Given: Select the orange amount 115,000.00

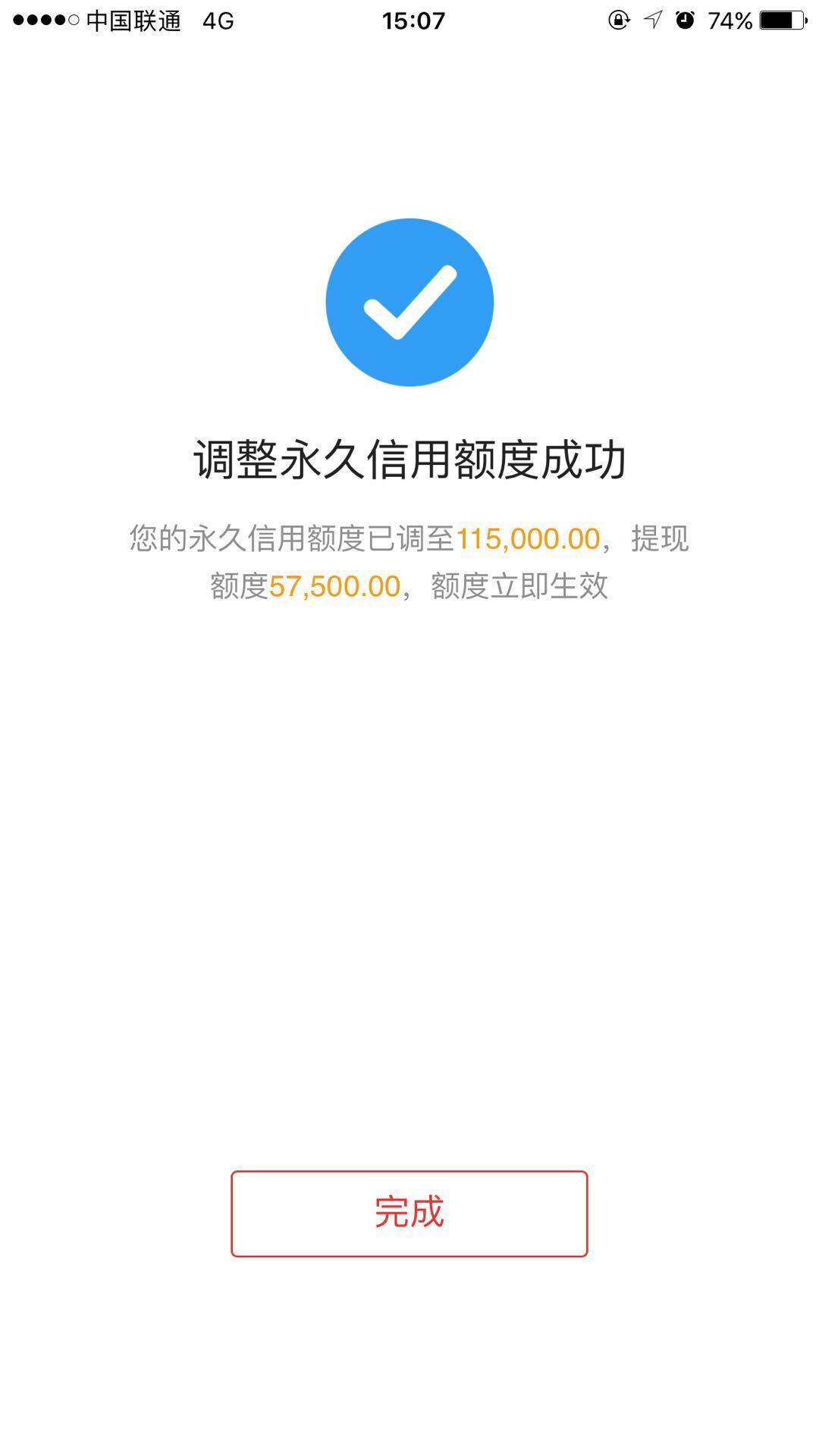Looking at the screenshot, I should point(529,539).
